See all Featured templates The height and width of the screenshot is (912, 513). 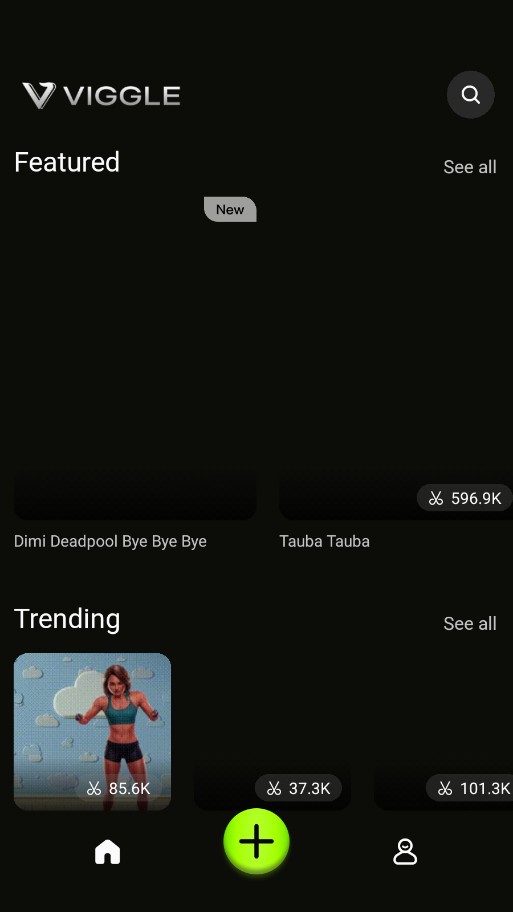click(469, 167)
